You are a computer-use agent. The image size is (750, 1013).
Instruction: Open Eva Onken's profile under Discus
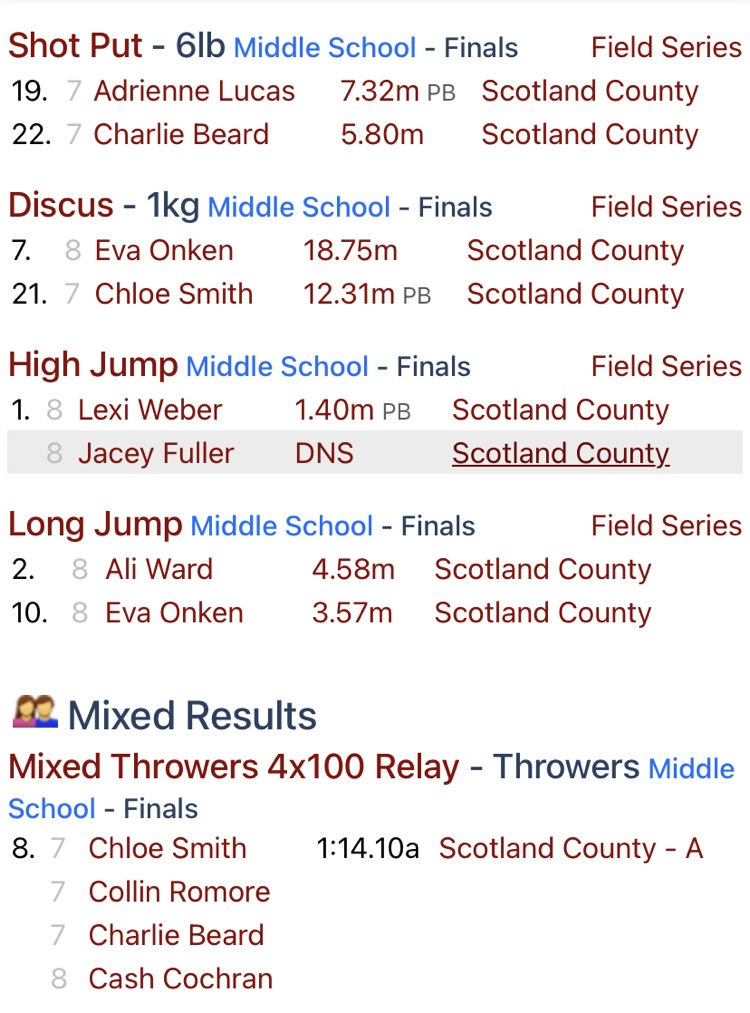click(164, 250)
